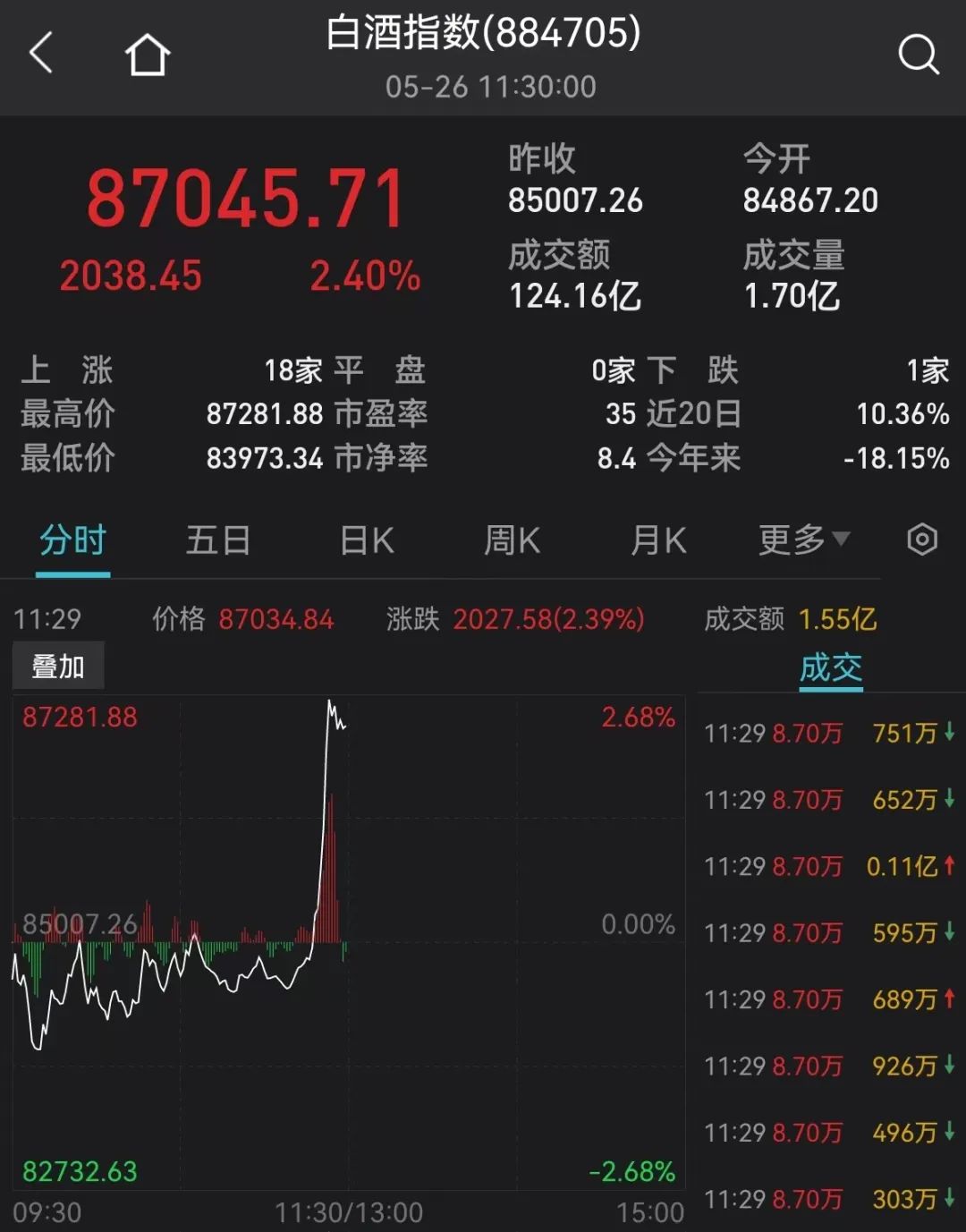
Task: Open the 日K candlestick view
Action: pyautogui.click(x=364, y=540)
